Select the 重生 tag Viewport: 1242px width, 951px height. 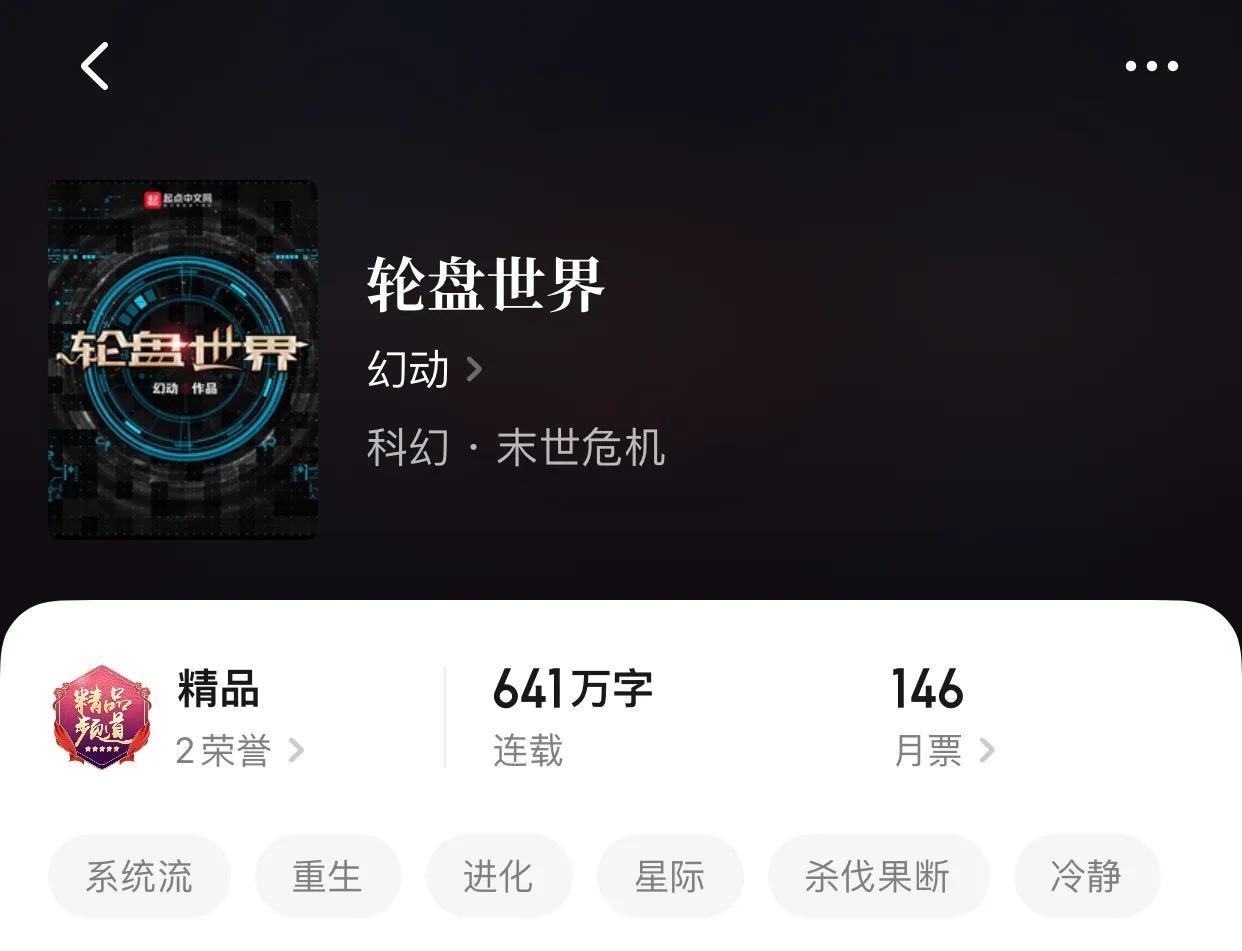point(327,876)
